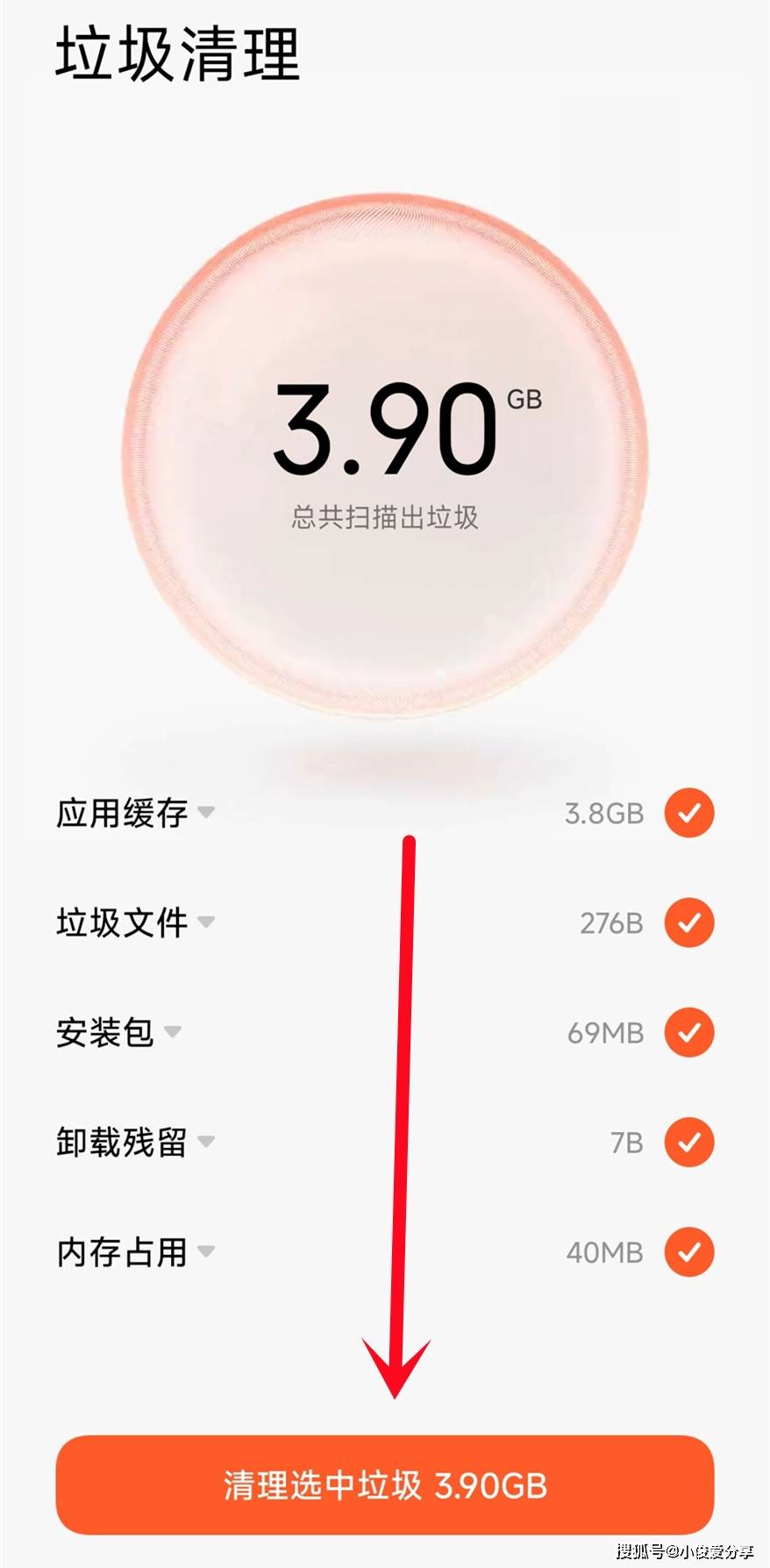Expand the 安装包 list
Image resolution: width=770 pixels, height=1568 pixels.
pos(173,1031)
